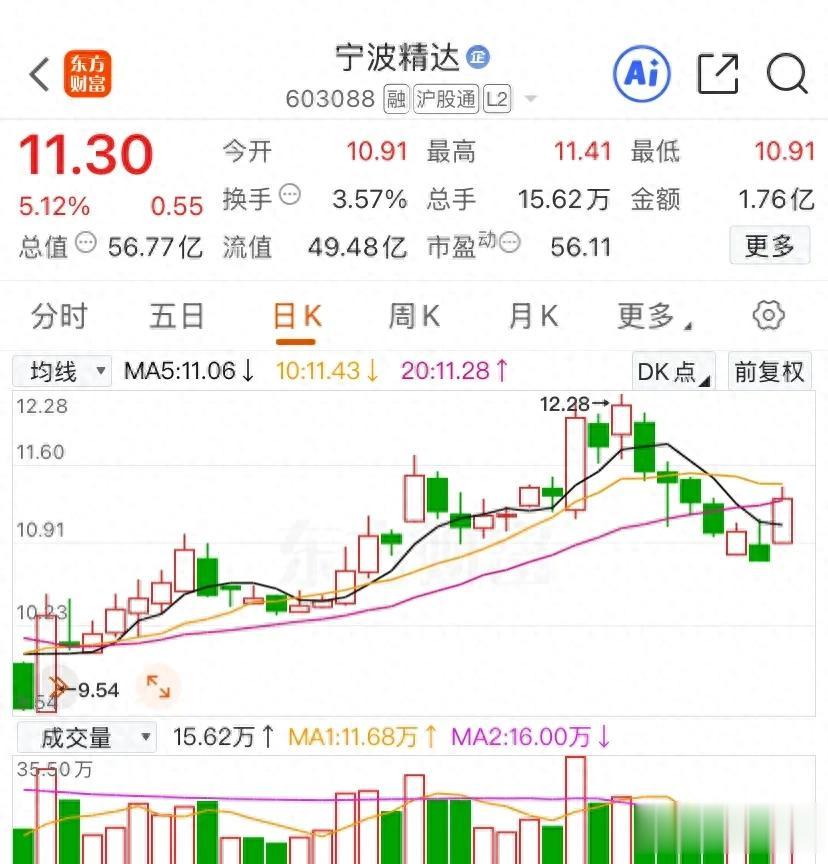Switch to the 五日 tab

(x=177, y=317)
